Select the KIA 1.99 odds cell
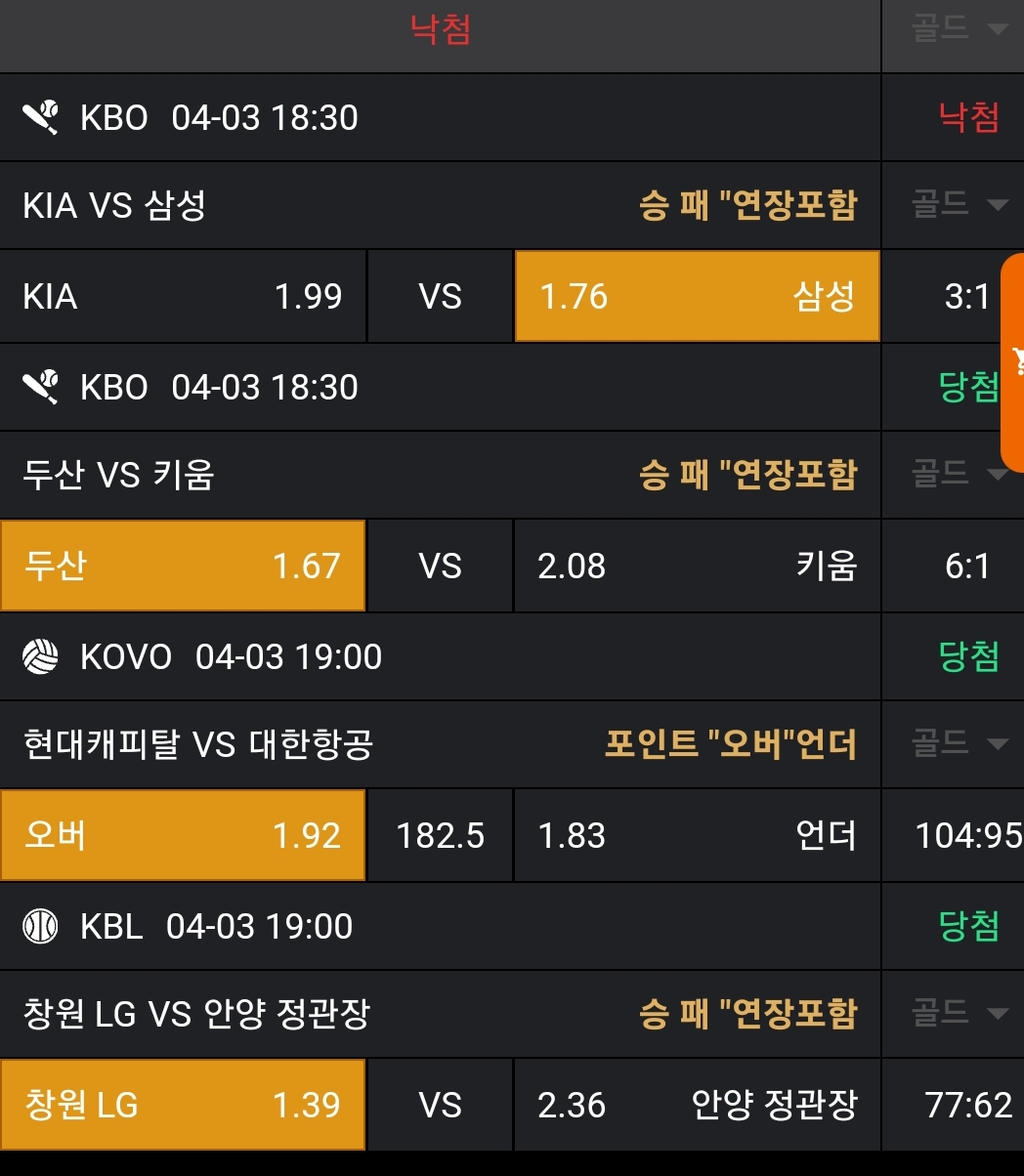1024x1176 pixels. click(x=183, y=296)
